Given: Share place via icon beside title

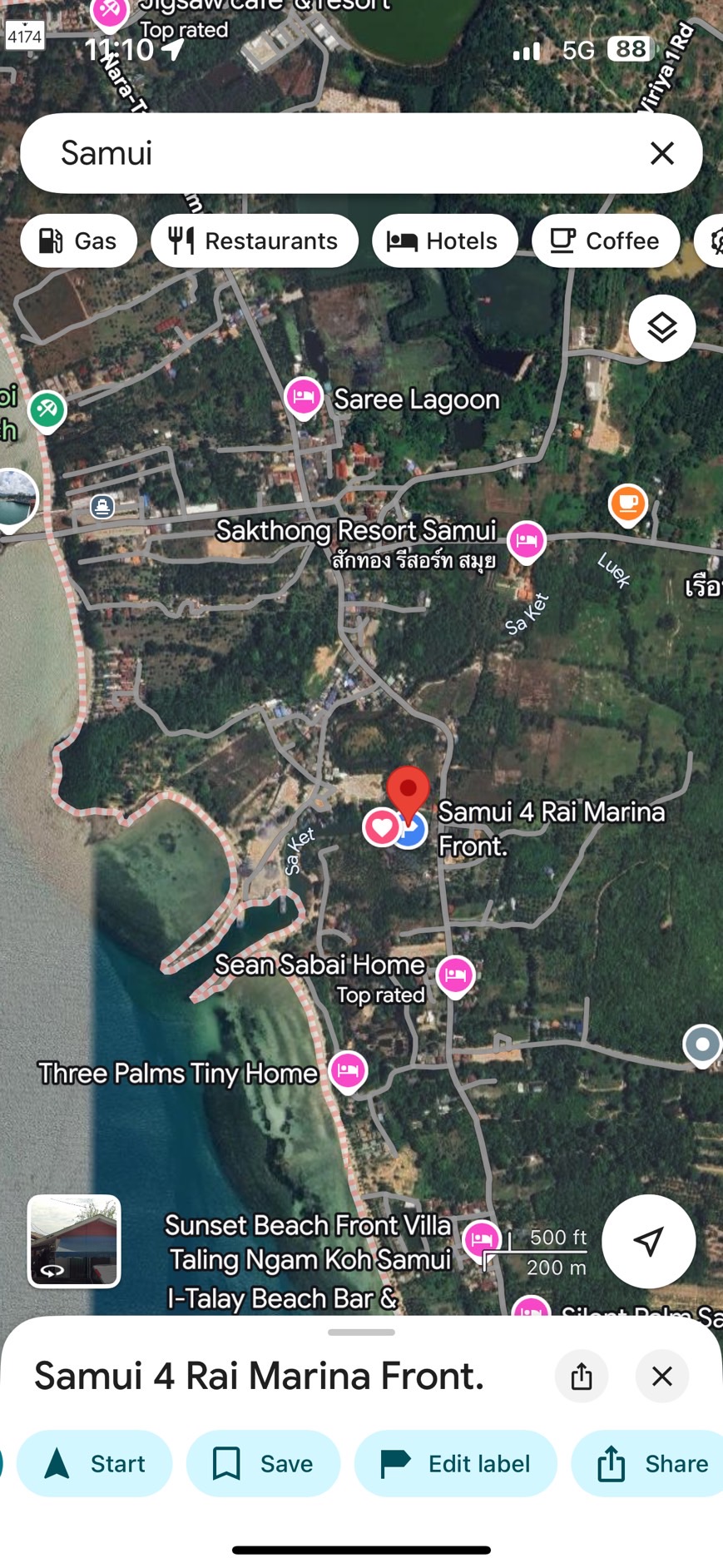Looking at the screenshot, I should (x=581, y=1376).
